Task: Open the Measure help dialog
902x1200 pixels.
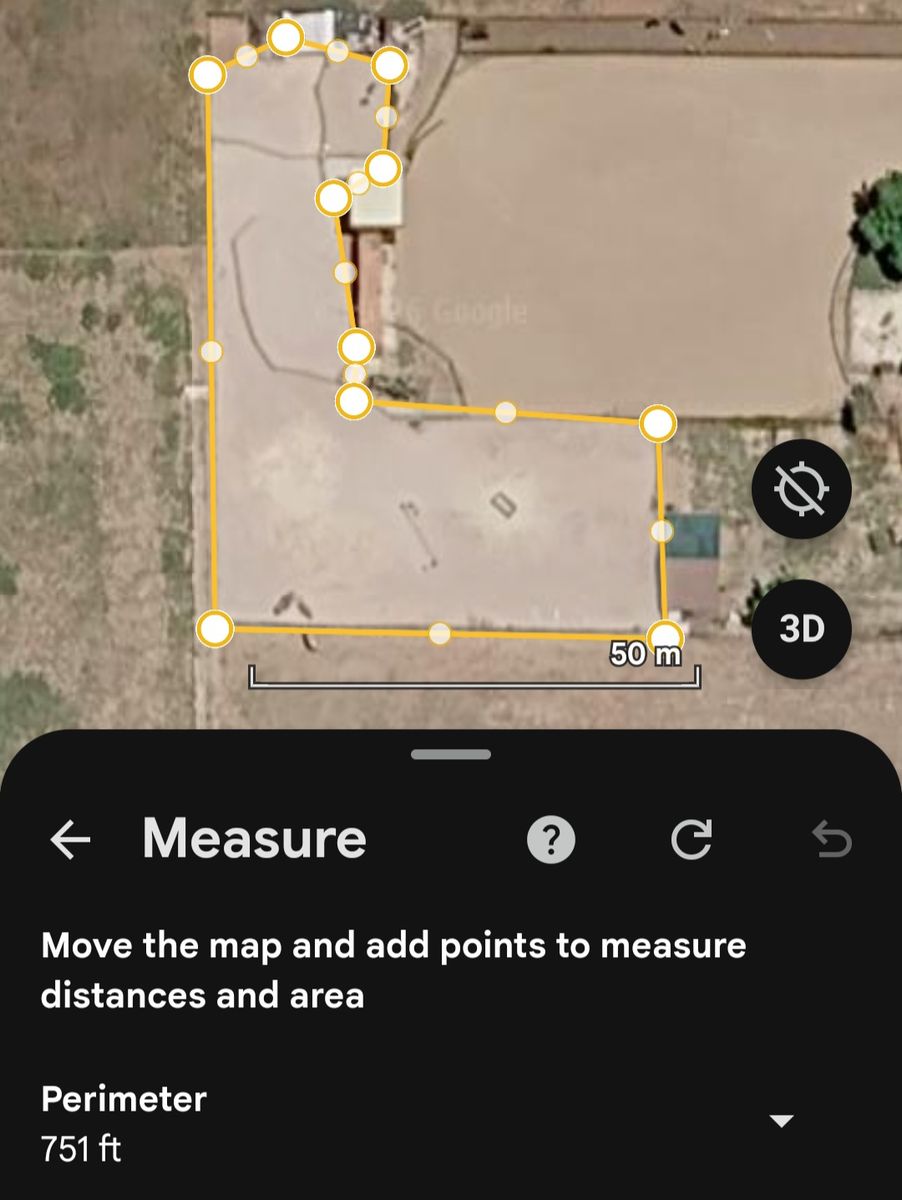Action: point(549,839)
